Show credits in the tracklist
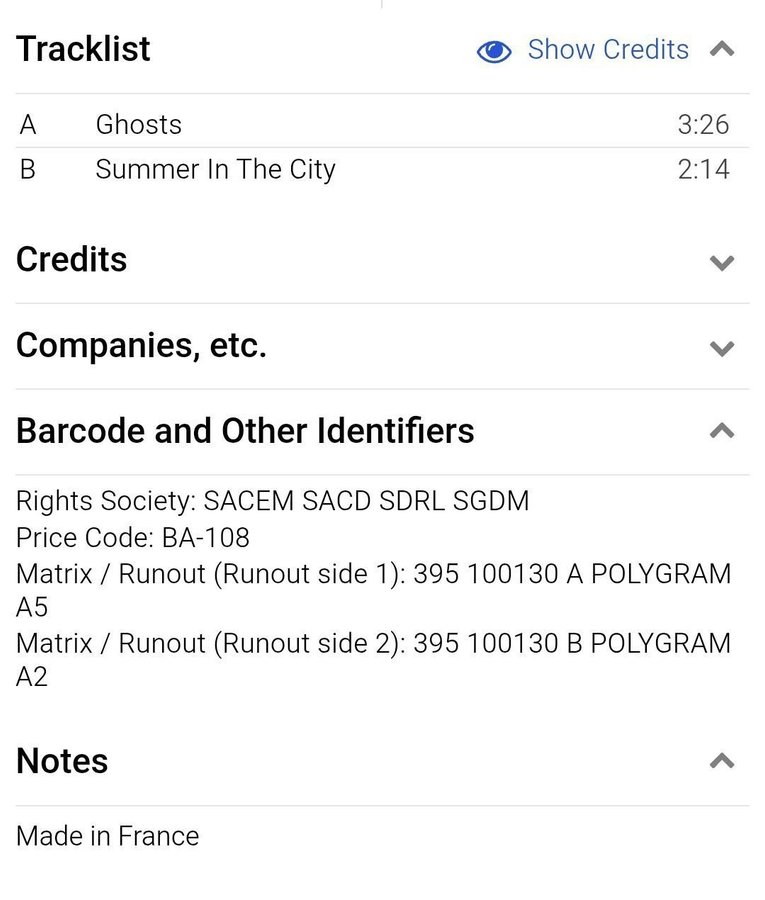 pos(584,50)
